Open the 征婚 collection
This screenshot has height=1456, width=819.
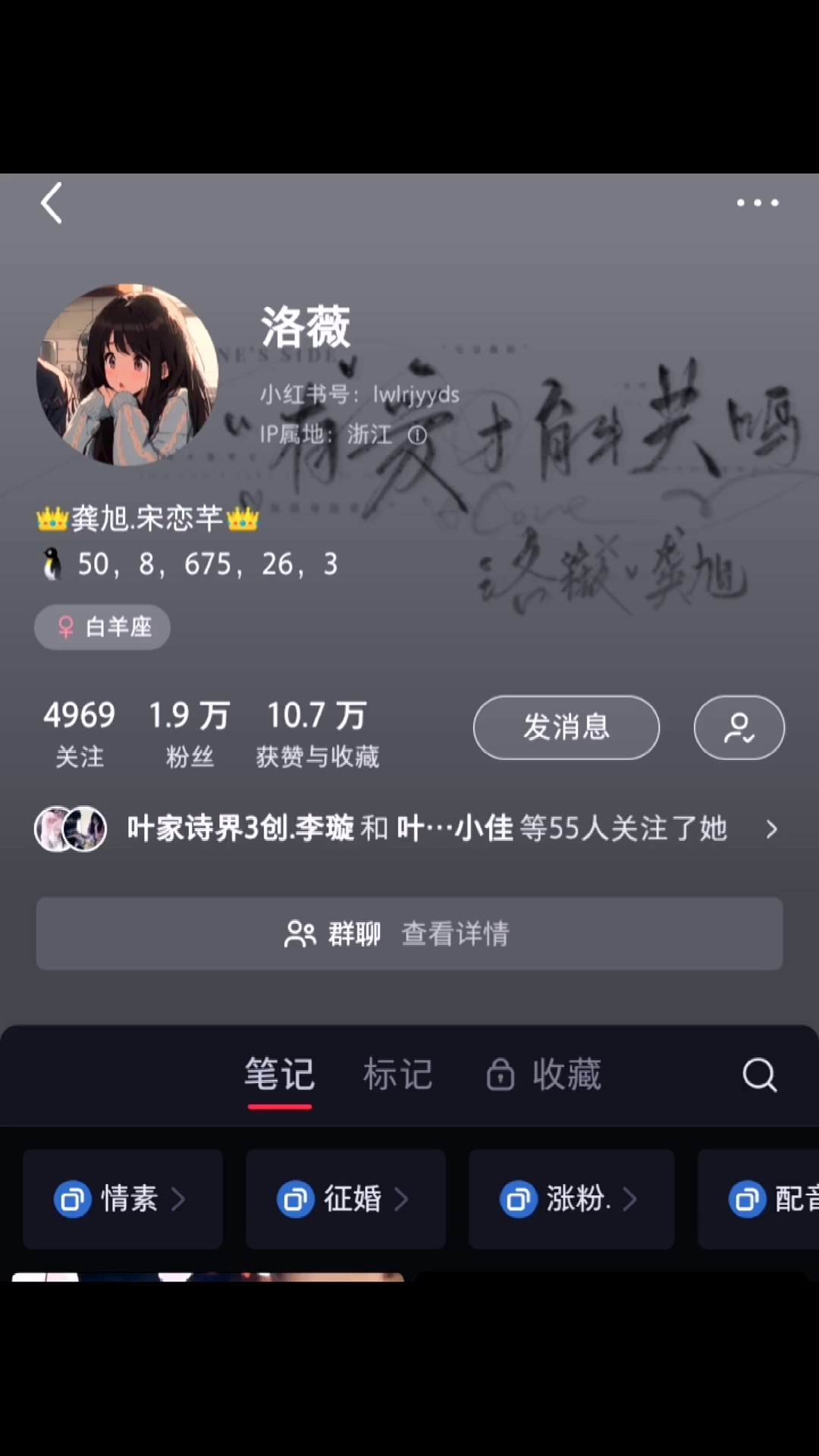(345, 1199)
